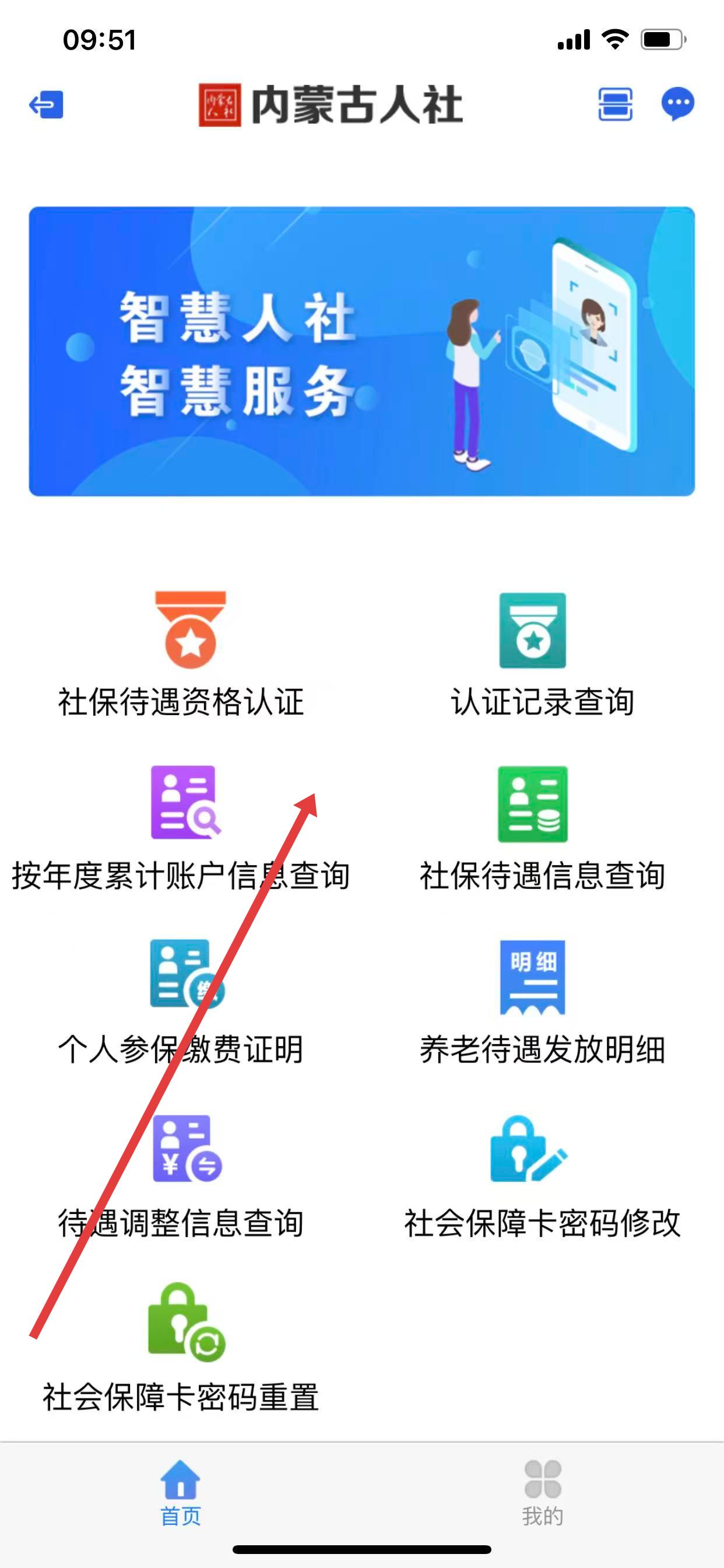This screenshot has height=1568, width=724.
Task: Open the scan code icon
Action: click(x=615, y=104)
